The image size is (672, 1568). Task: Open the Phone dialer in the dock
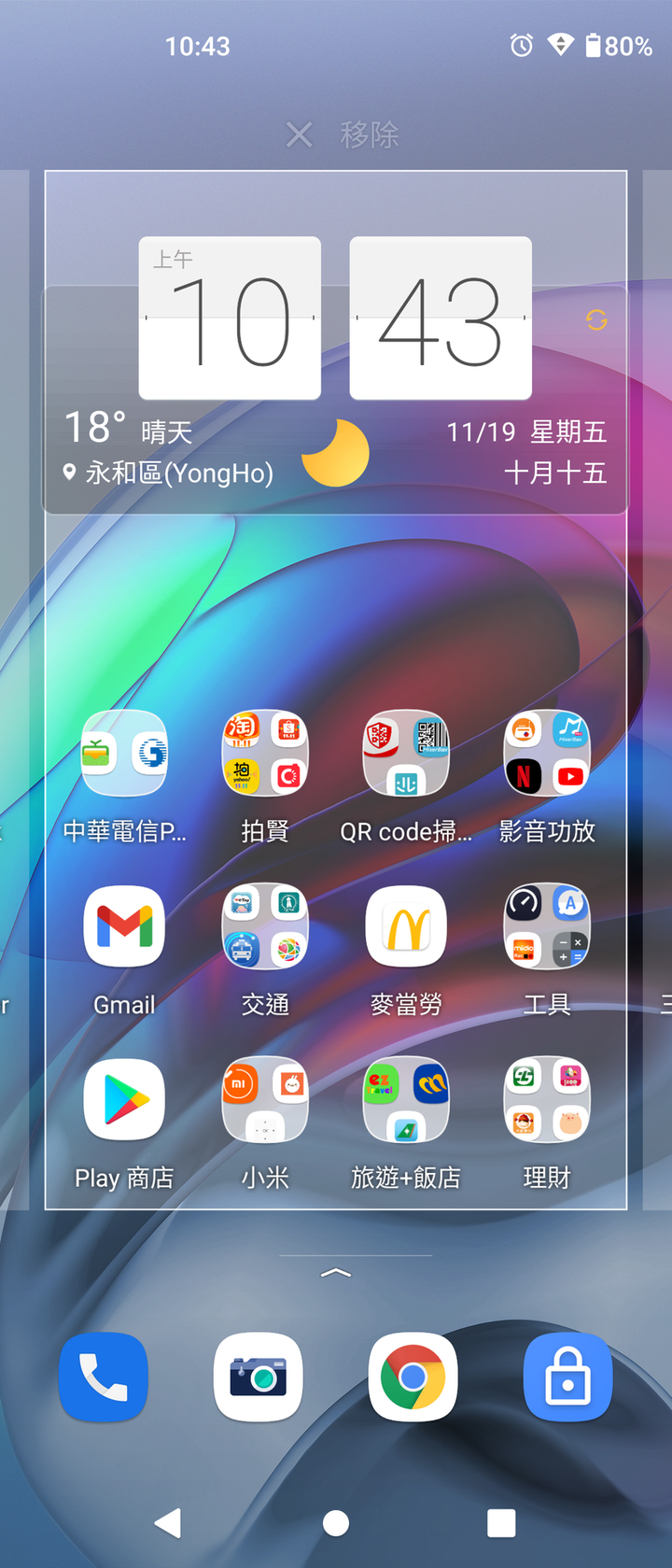pos(104,1377)
